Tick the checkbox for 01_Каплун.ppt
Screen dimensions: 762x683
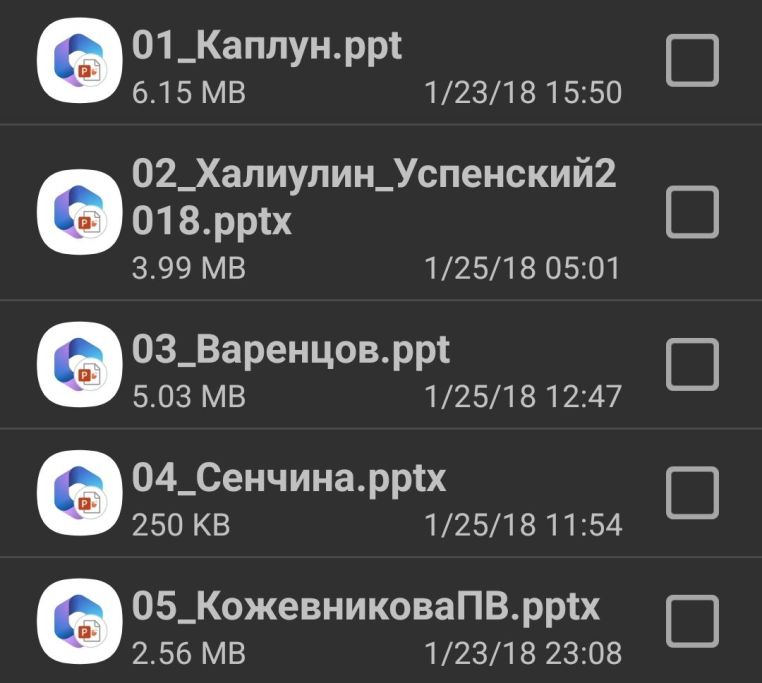click(x=692, y=61)
